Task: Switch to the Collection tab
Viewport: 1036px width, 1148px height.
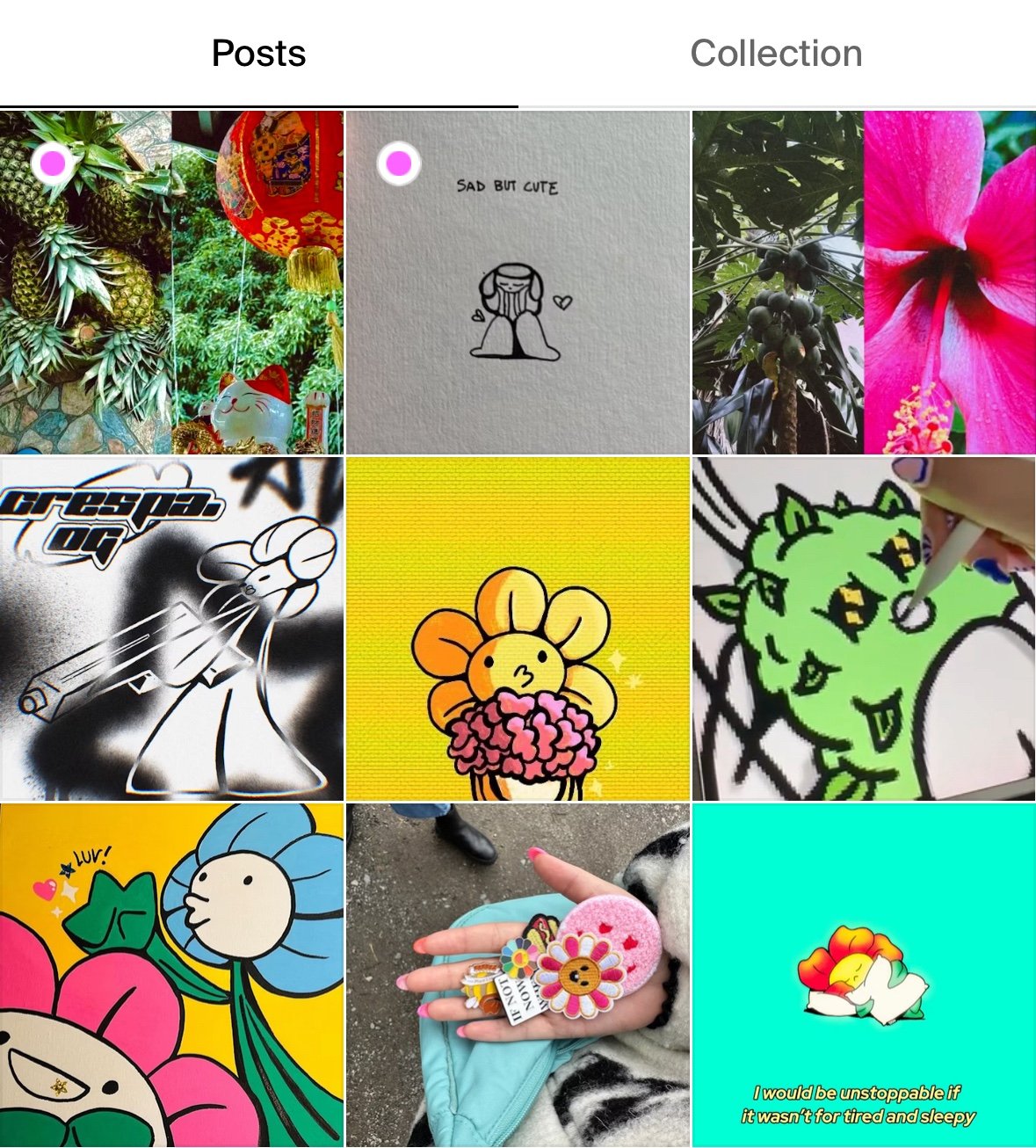Action: [x=777, y=54]
